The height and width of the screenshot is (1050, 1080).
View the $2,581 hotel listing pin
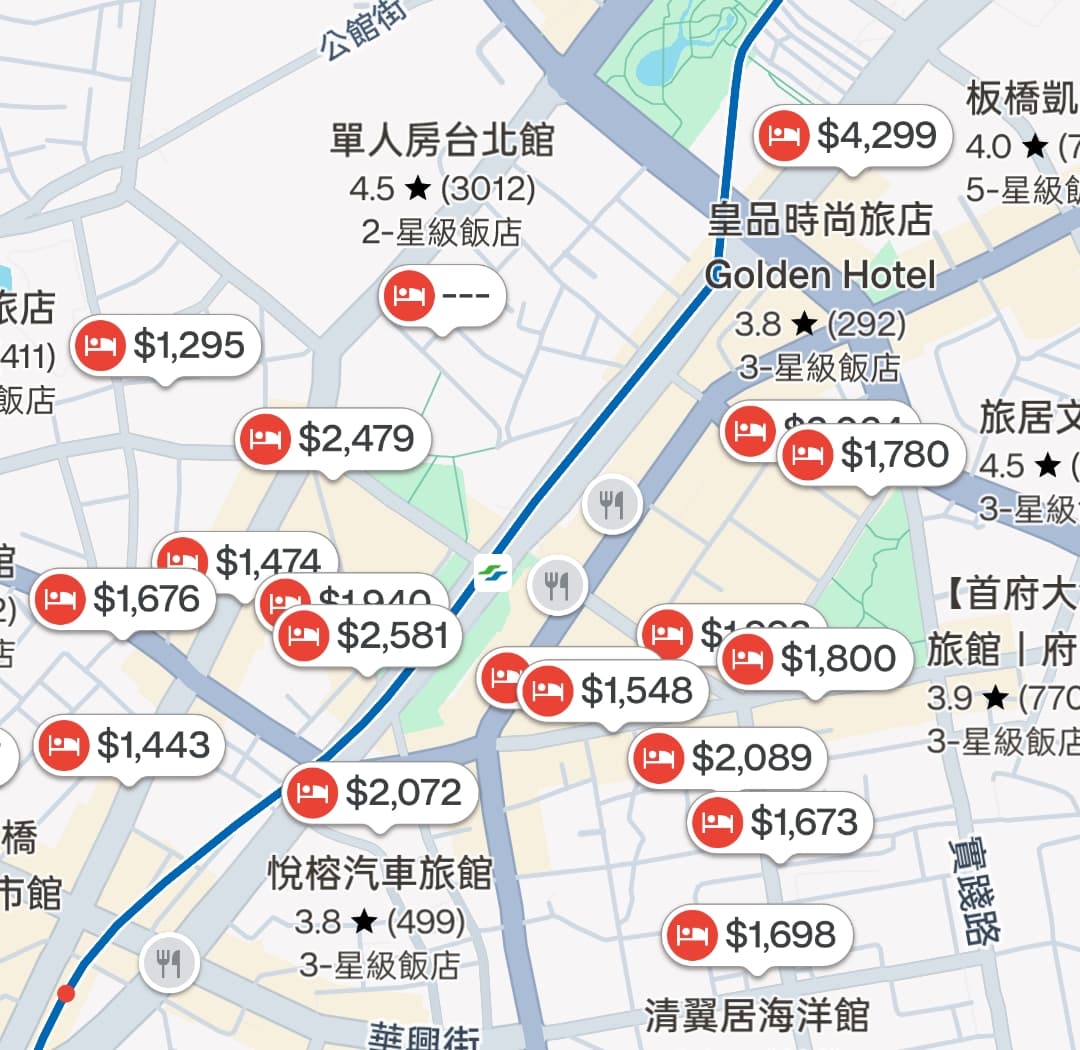click(368, 635)
